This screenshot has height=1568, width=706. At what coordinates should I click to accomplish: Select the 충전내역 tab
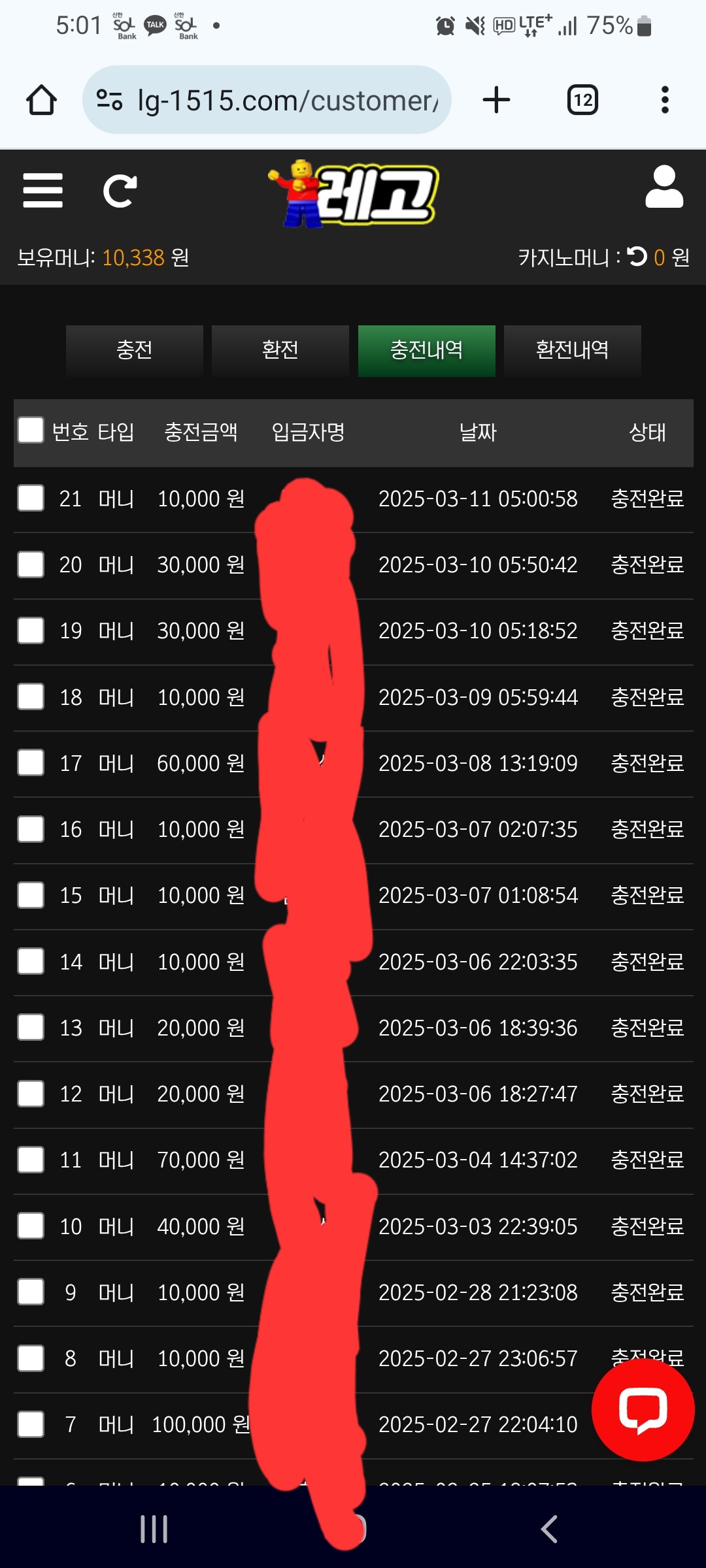coord(426,350)
